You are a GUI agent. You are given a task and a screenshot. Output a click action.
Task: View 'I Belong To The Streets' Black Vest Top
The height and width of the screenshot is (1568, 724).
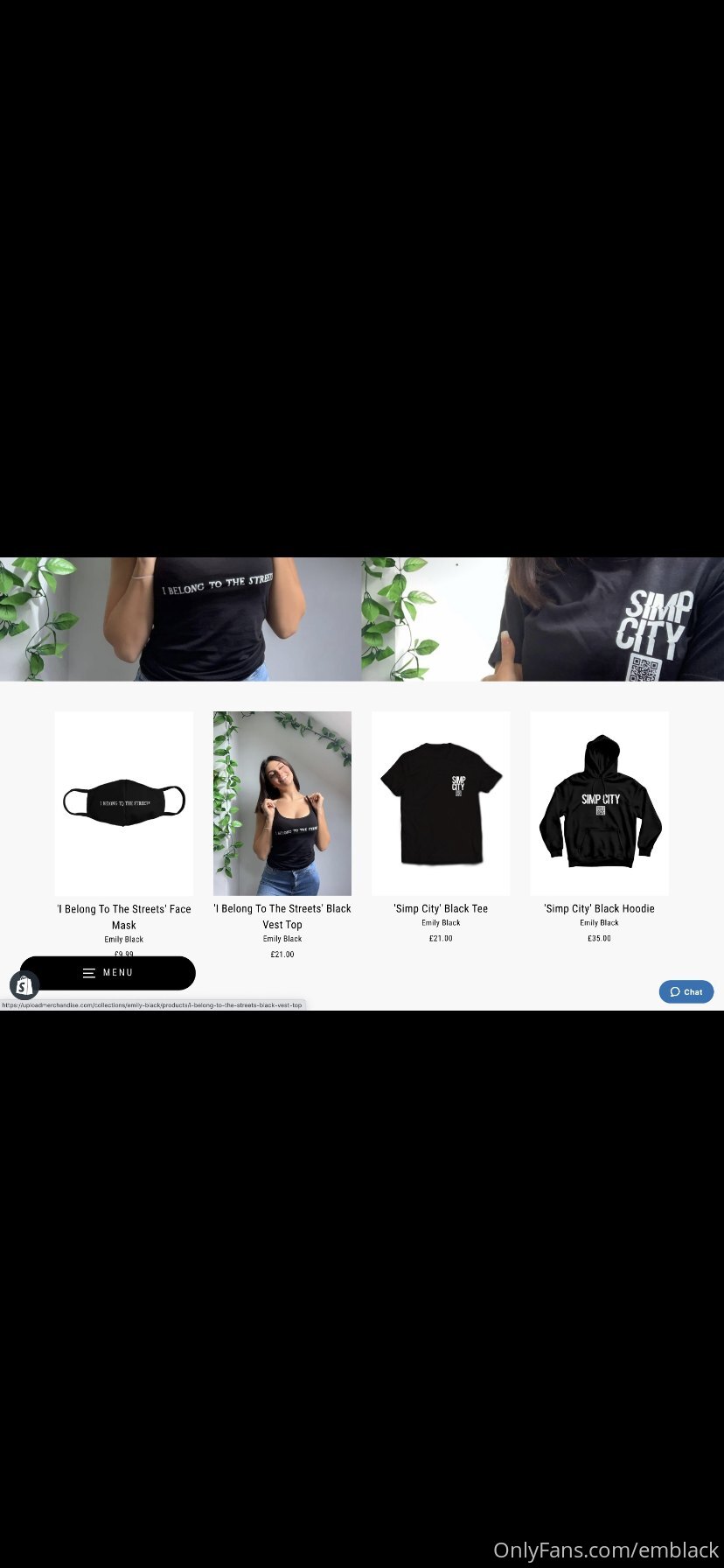(x=282, y=803)
